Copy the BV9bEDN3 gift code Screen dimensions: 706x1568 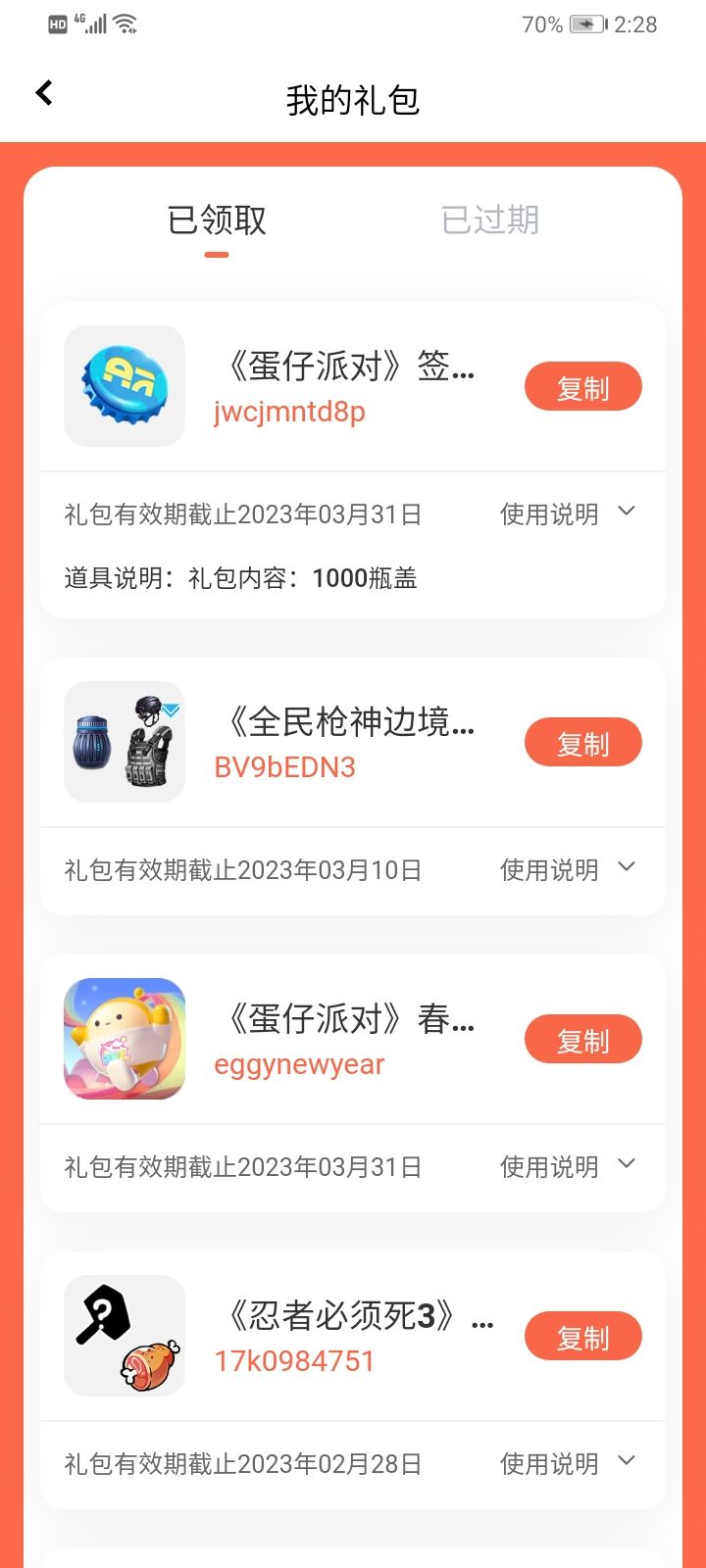(x=582, y=743)
